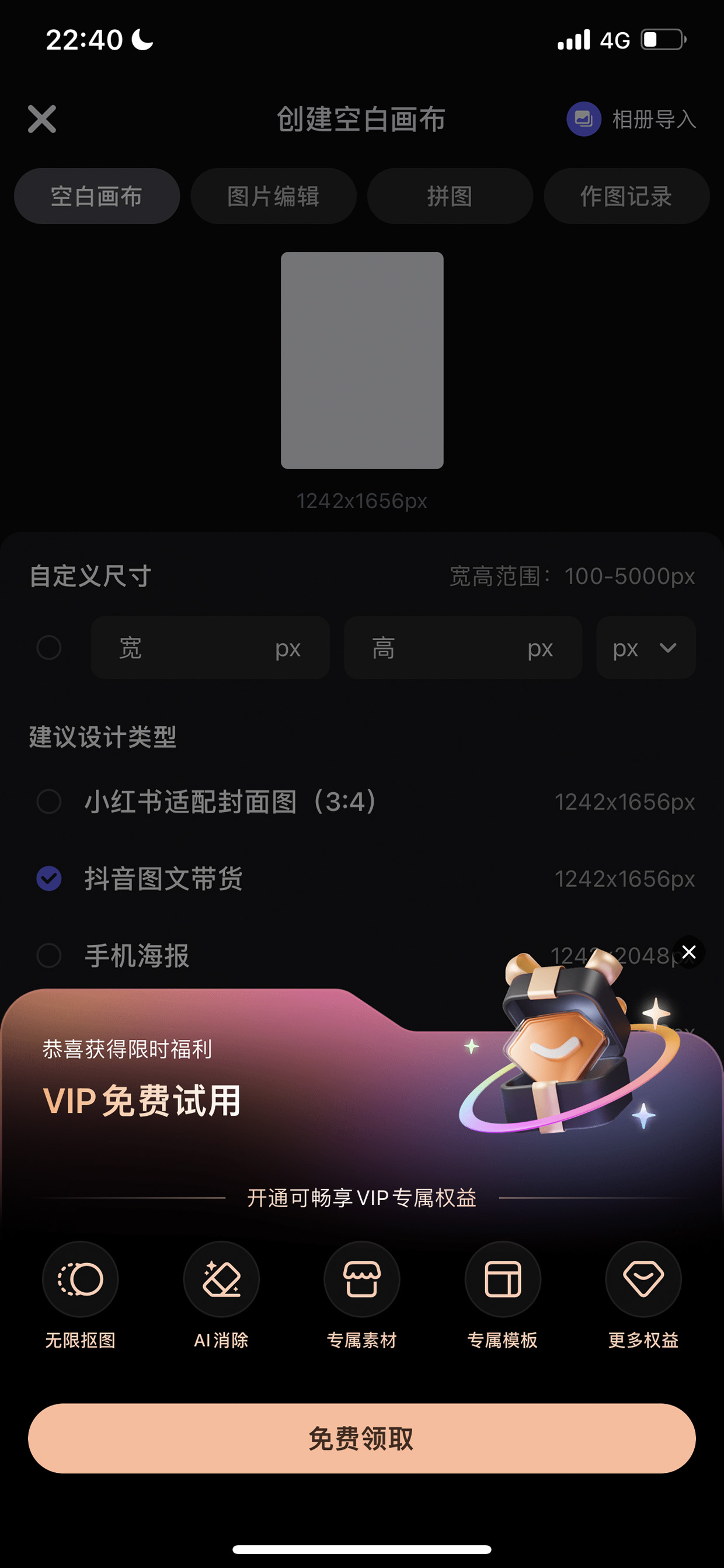This screenshot has width=724, height=1568.
Task: Tap the 高 height input field
Action: coord(463,648)
